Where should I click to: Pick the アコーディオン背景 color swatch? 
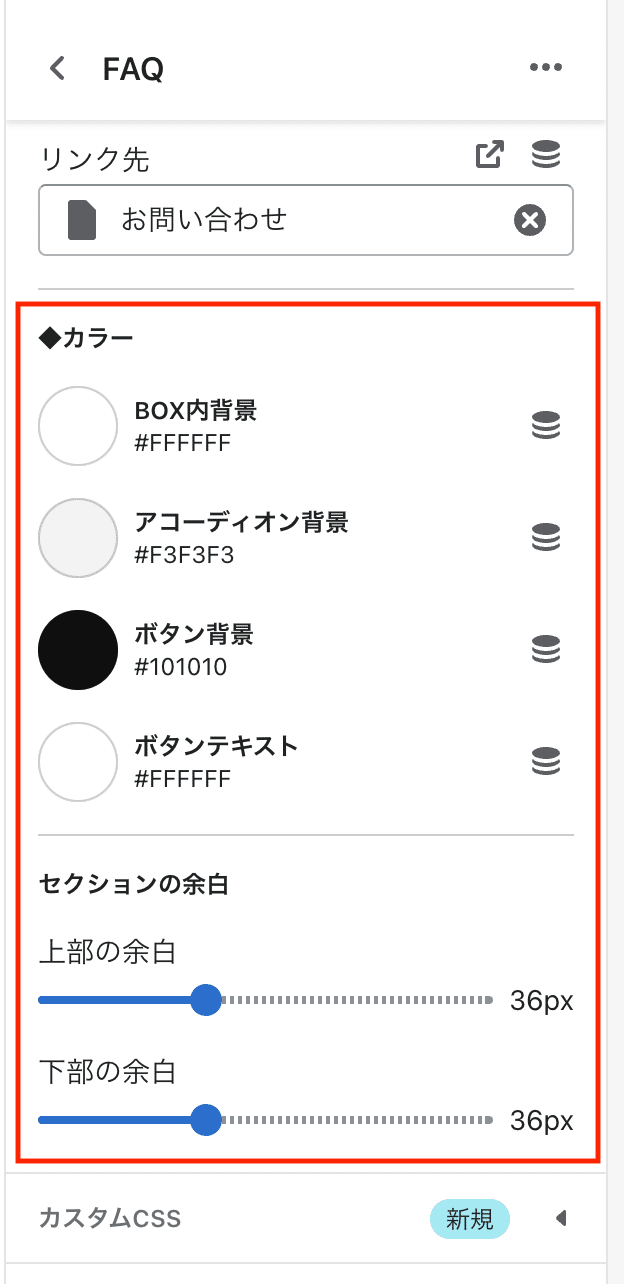[78, 538]
